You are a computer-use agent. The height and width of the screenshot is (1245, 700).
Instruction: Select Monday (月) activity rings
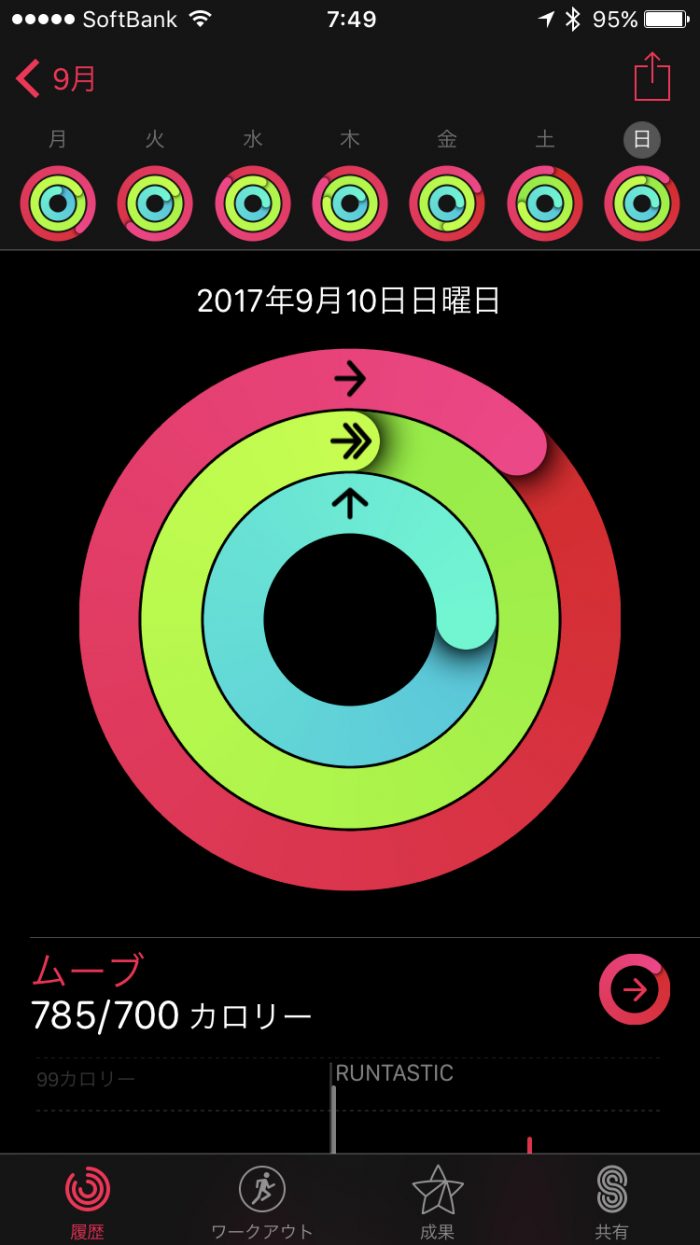click(x=58, y=203)
